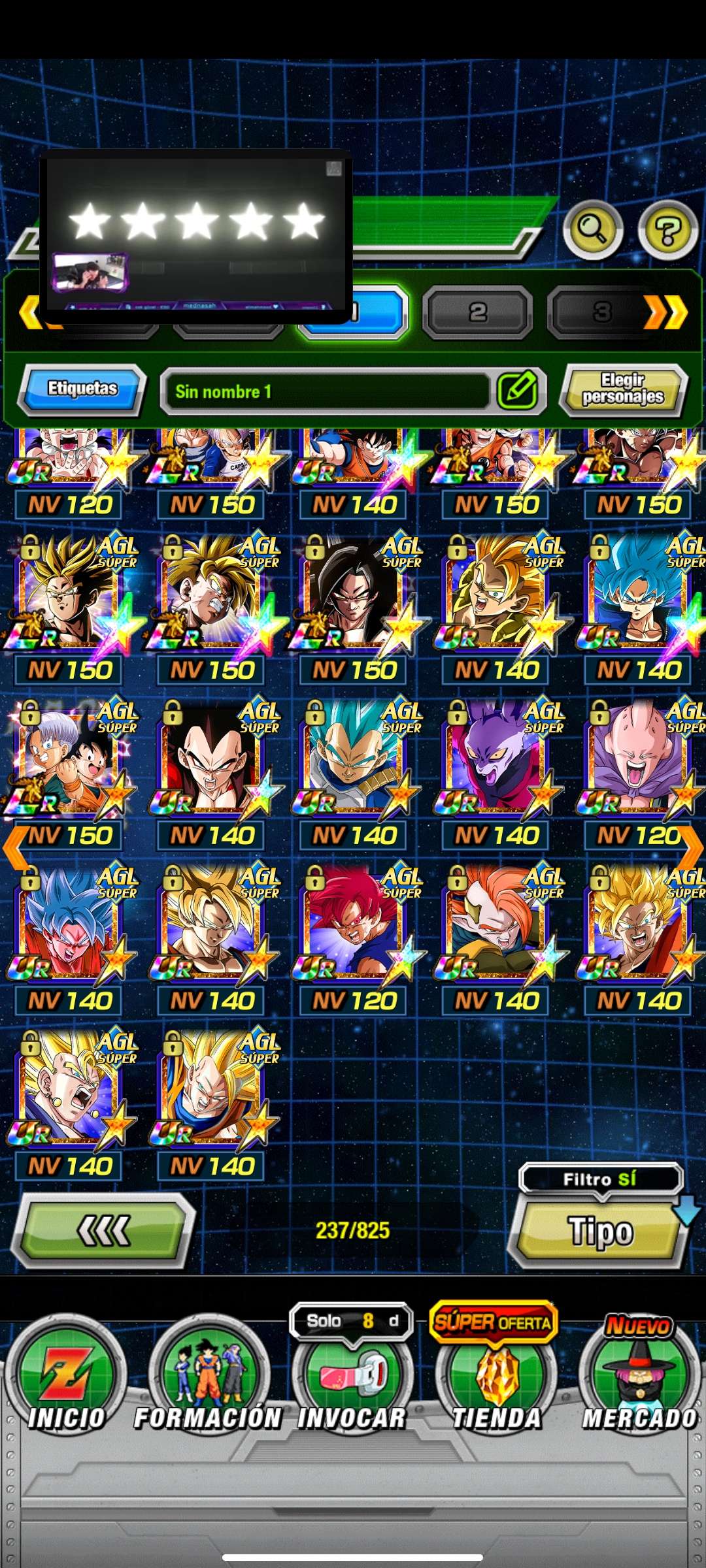Open the question mark help icon
This screenshot has height=1568, width=706.
click(x=667, y=231)
